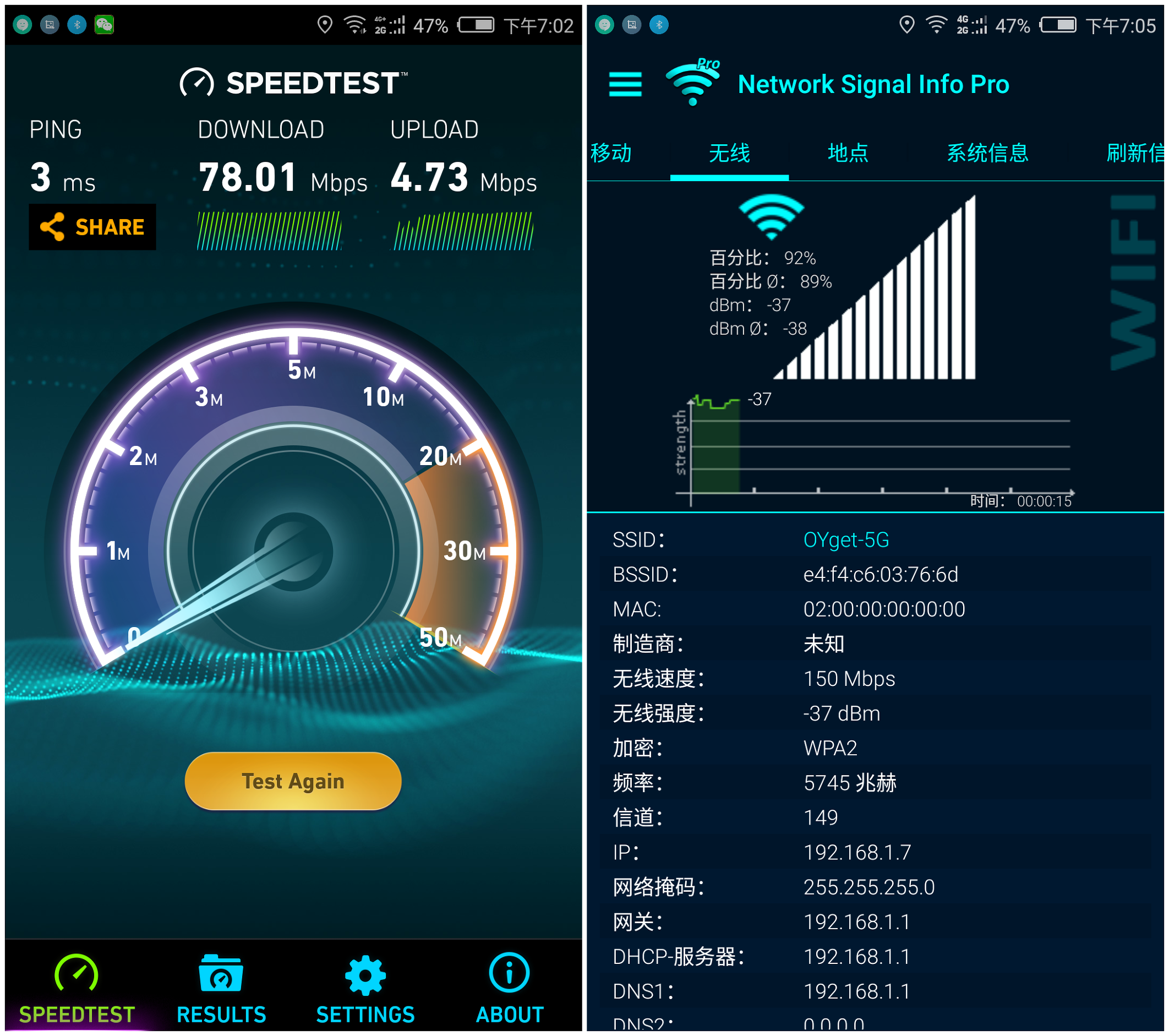1169x1036 pixels.
Task: Open the 地点 tab
Action: tap(848, 154)
